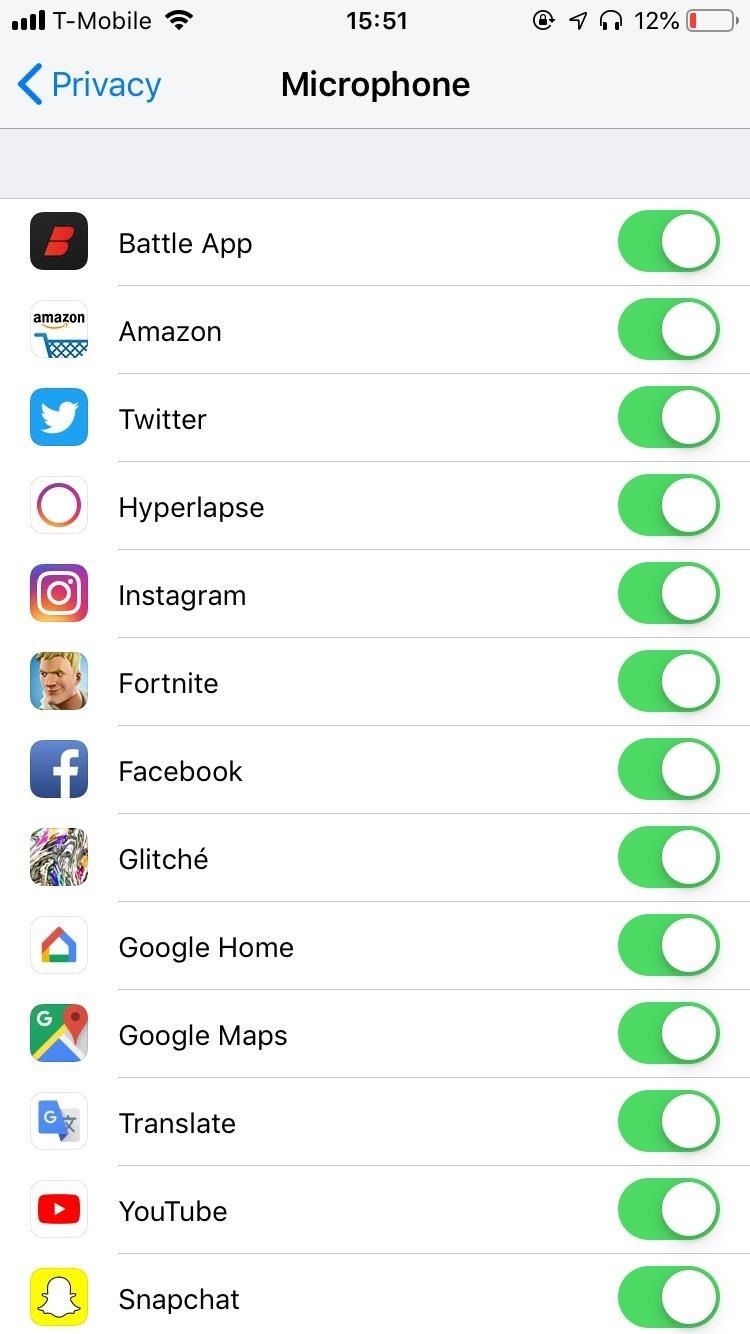This screenshot has height=1334, width=750.
Task: Turn off Fortnite microphone toggle
Action: click(668, 682)
